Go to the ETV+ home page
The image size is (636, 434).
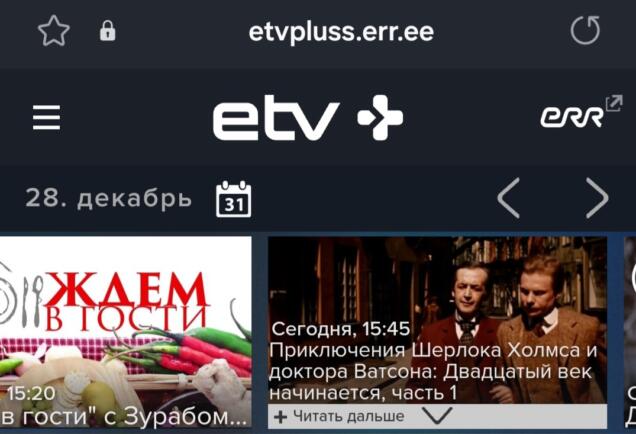(x=307, y=118)
